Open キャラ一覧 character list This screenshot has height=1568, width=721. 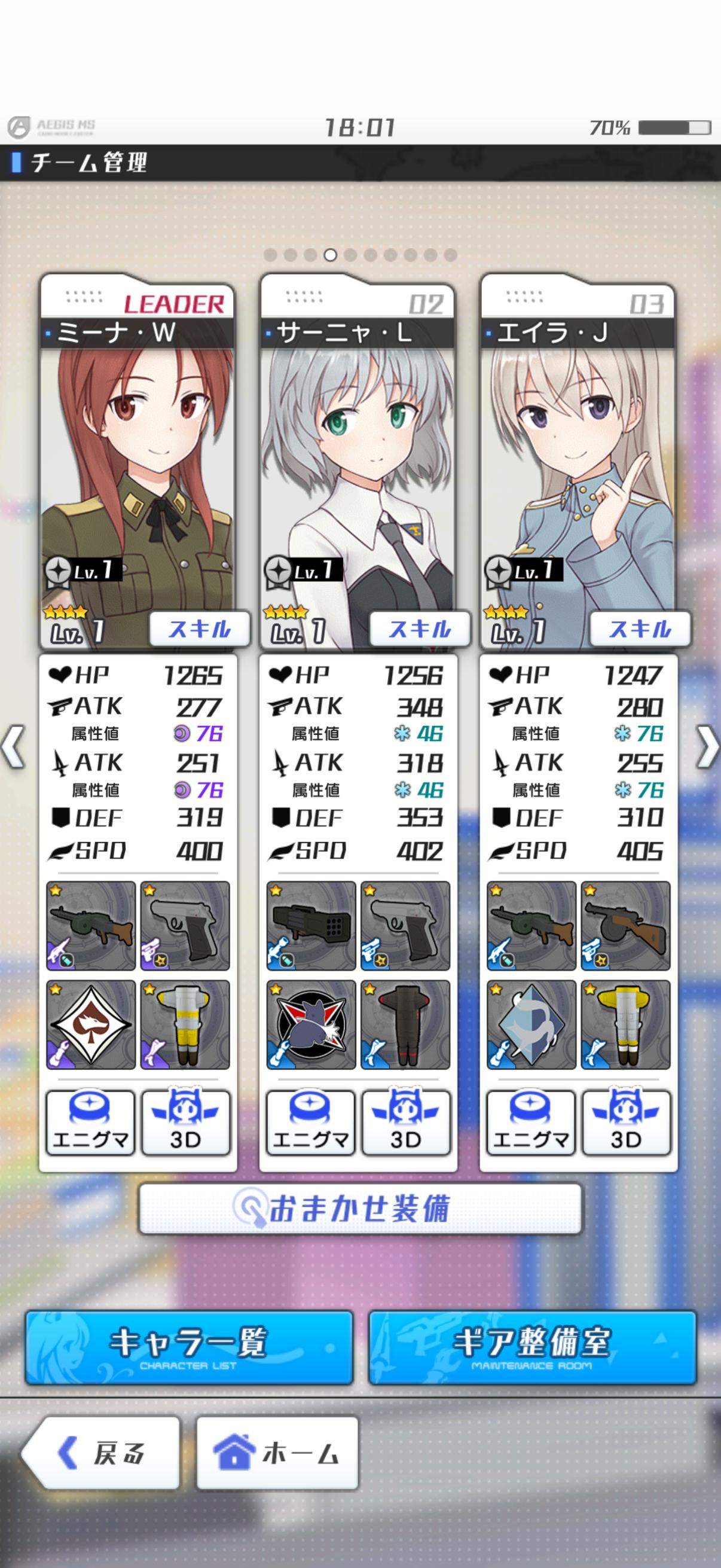188,1348
